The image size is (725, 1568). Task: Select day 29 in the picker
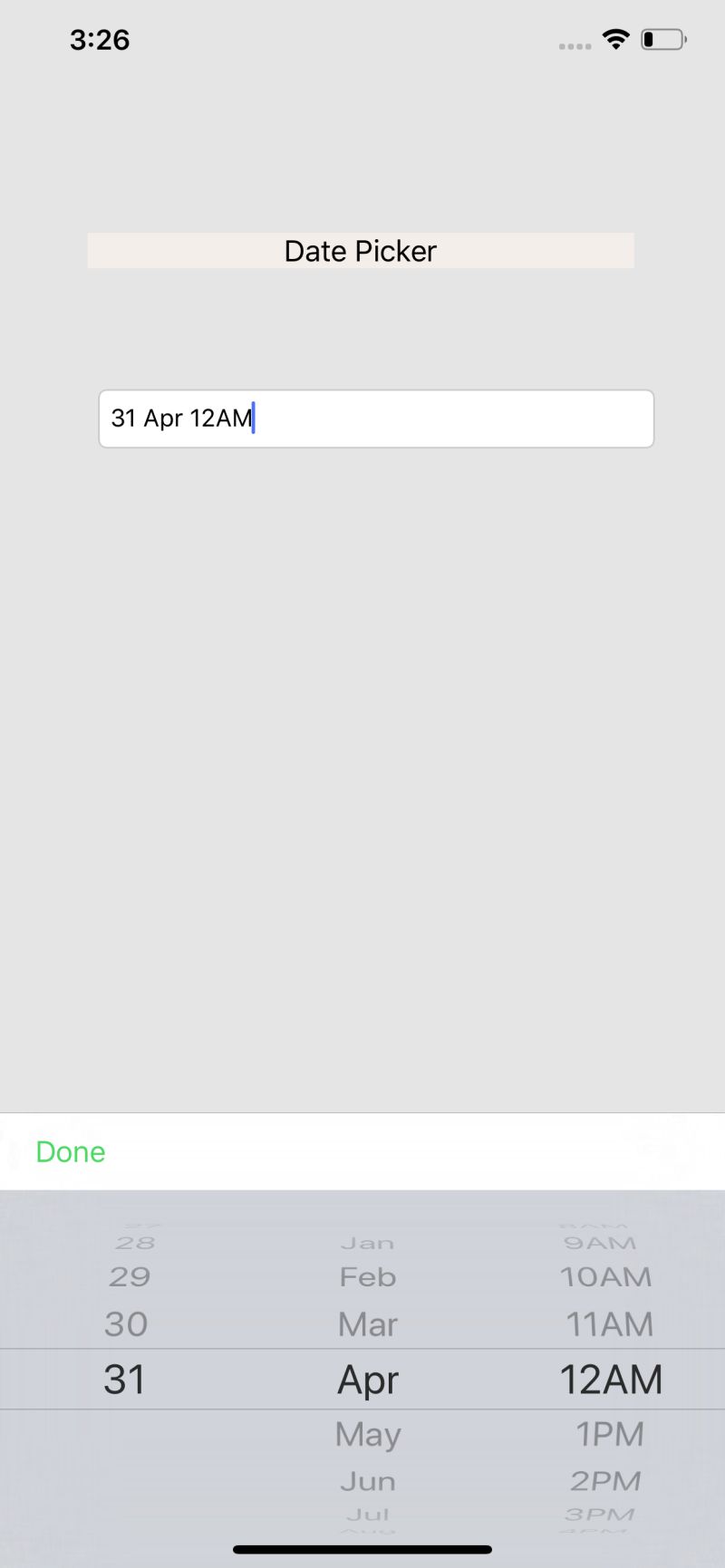click(129, 1276)
